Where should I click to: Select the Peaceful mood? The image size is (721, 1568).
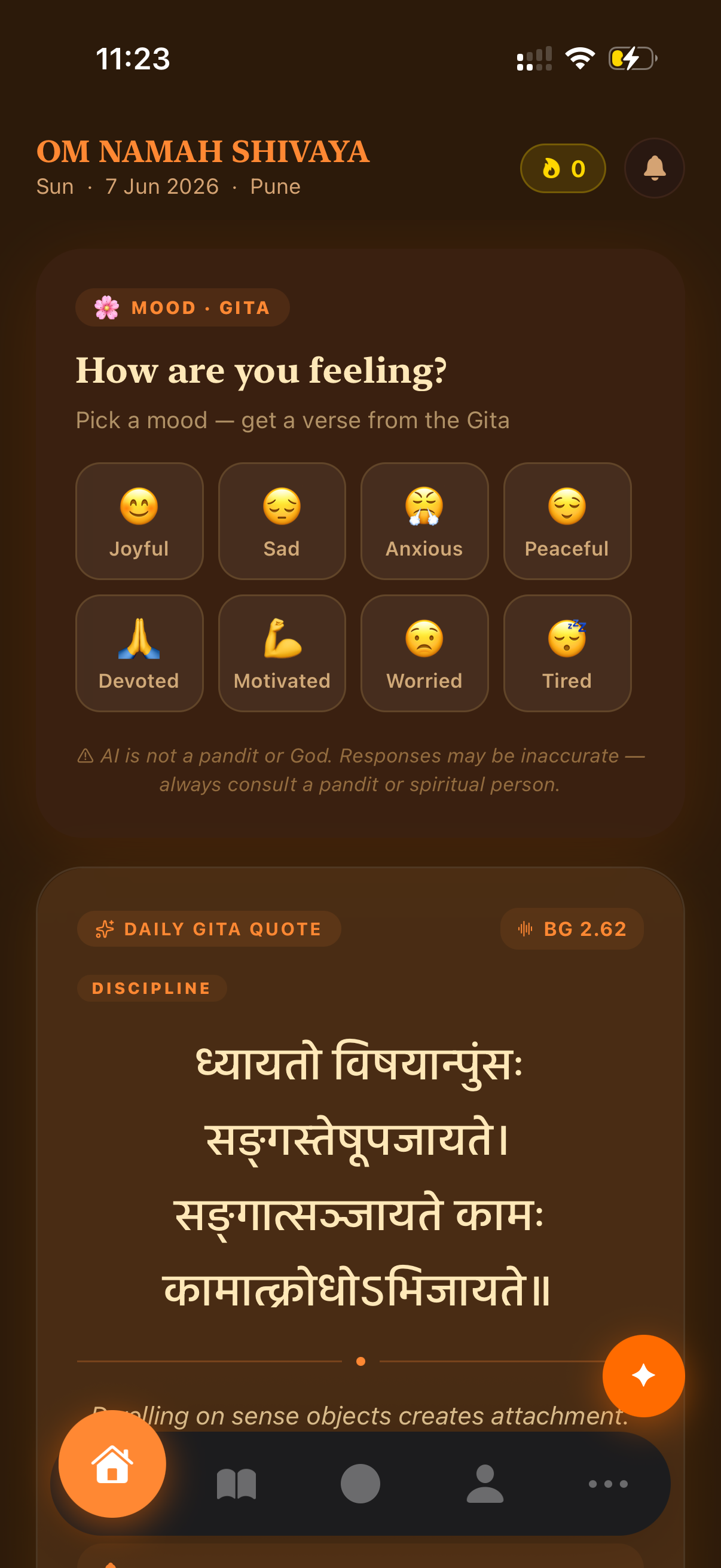click(567, 521)
